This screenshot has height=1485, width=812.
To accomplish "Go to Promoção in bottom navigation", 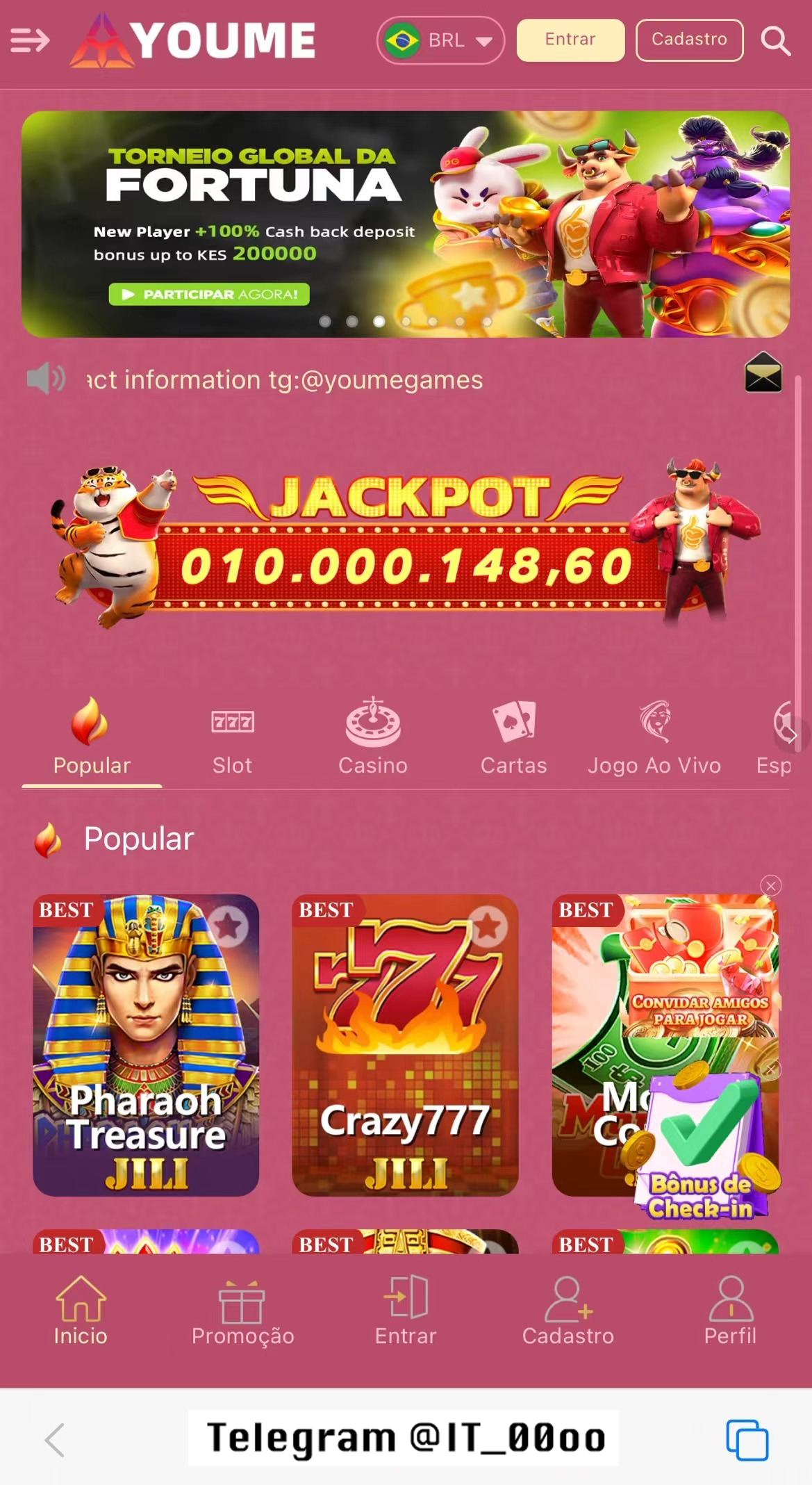I will [x=242, y=1310].
